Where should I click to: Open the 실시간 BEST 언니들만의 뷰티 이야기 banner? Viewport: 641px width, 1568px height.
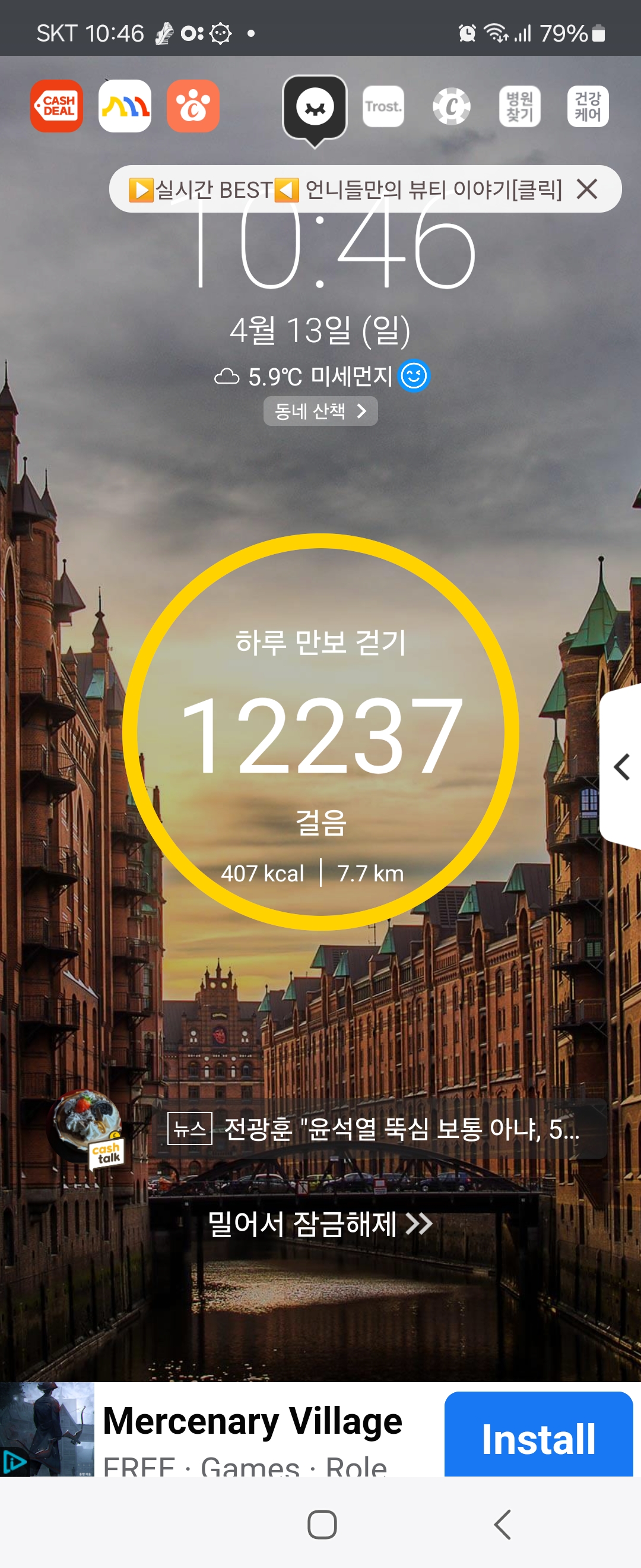[345, 189]
